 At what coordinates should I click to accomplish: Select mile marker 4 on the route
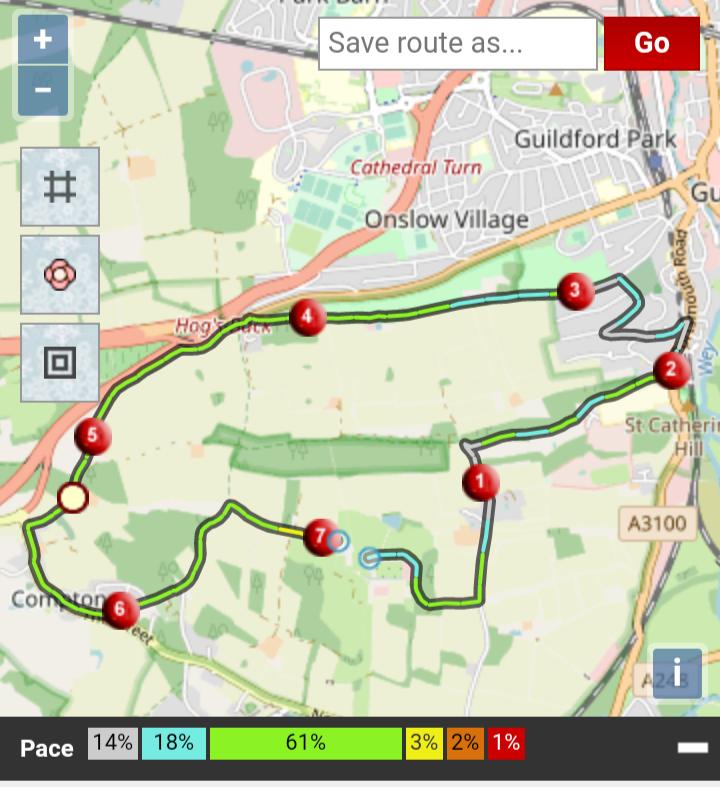307,318
